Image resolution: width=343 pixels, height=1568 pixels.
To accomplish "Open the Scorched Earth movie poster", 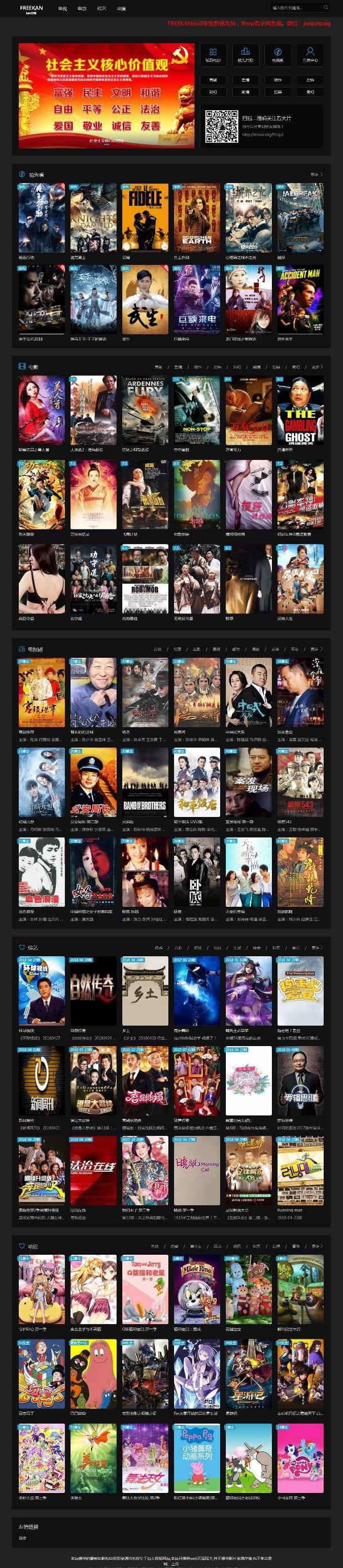I will click(196, 217).
